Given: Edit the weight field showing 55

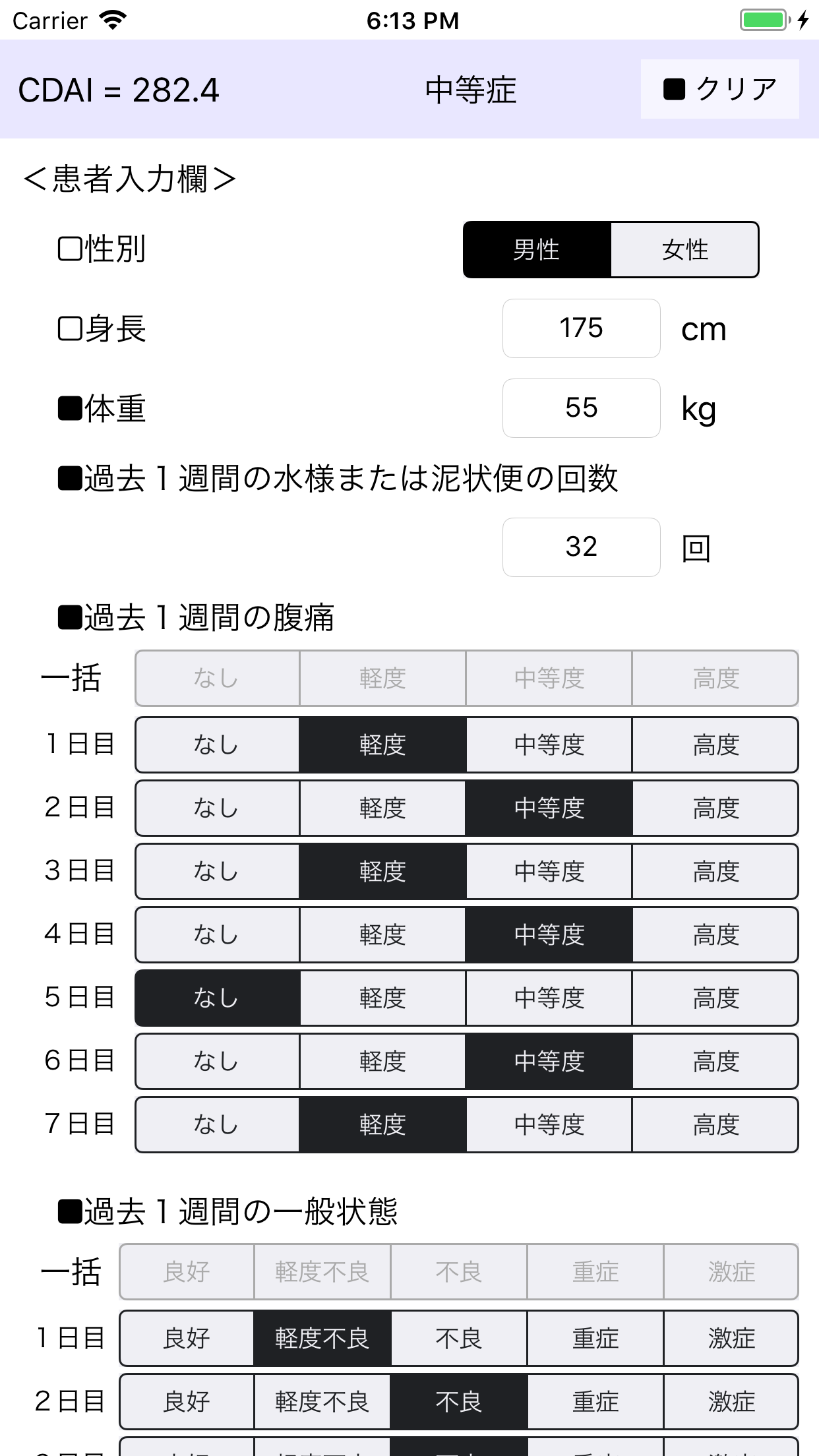Looking at the screenshot, I should [x=581, y=408].
